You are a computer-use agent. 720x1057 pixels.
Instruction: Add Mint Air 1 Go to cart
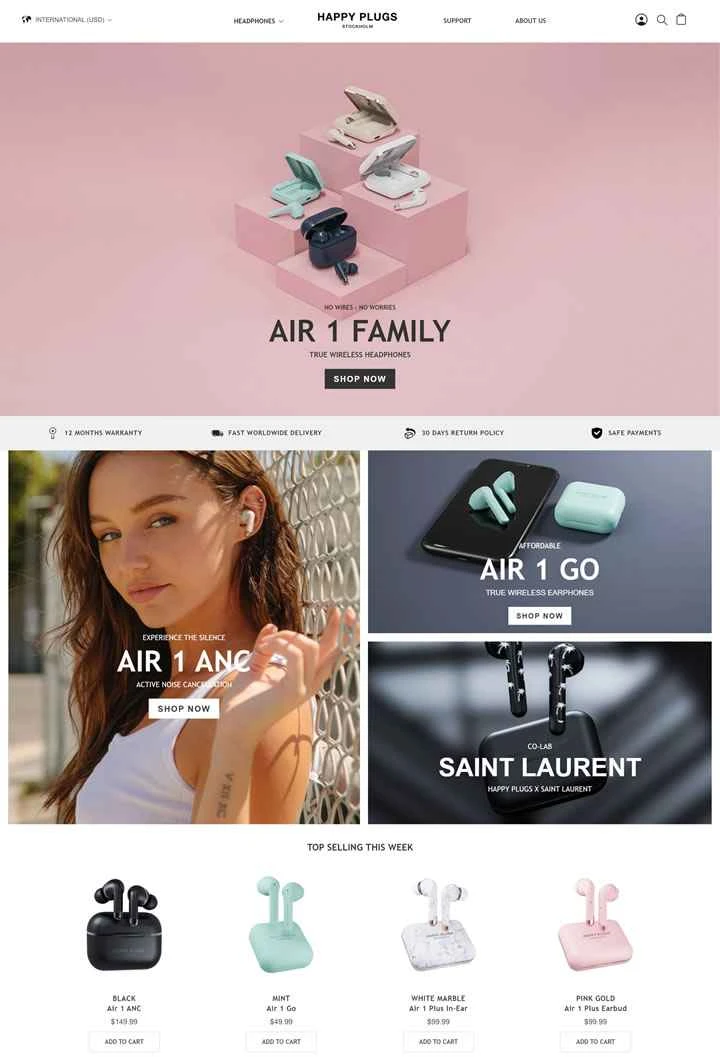pyautogui.click(x=281, y=1041)
